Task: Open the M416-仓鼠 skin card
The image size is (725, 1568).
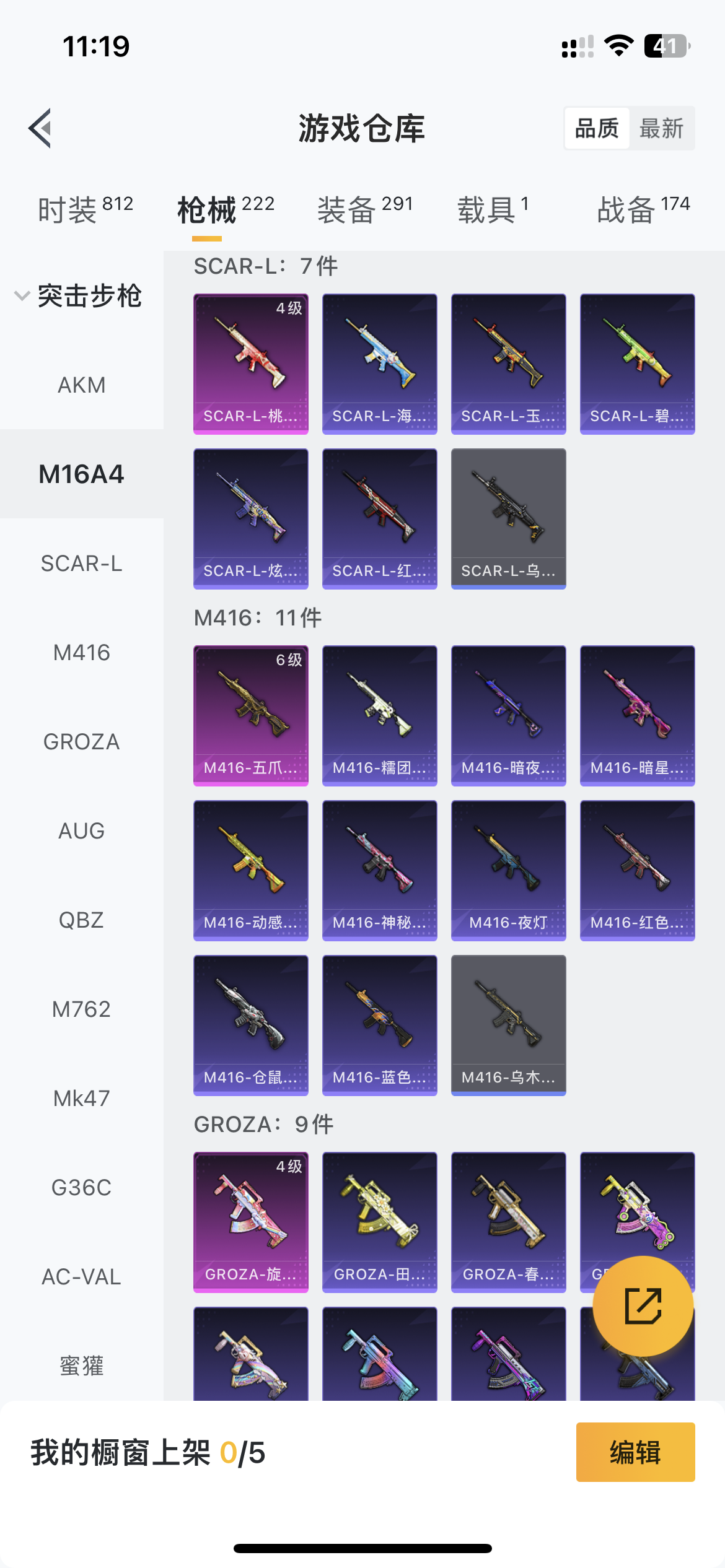Action: pos(251,1026)
